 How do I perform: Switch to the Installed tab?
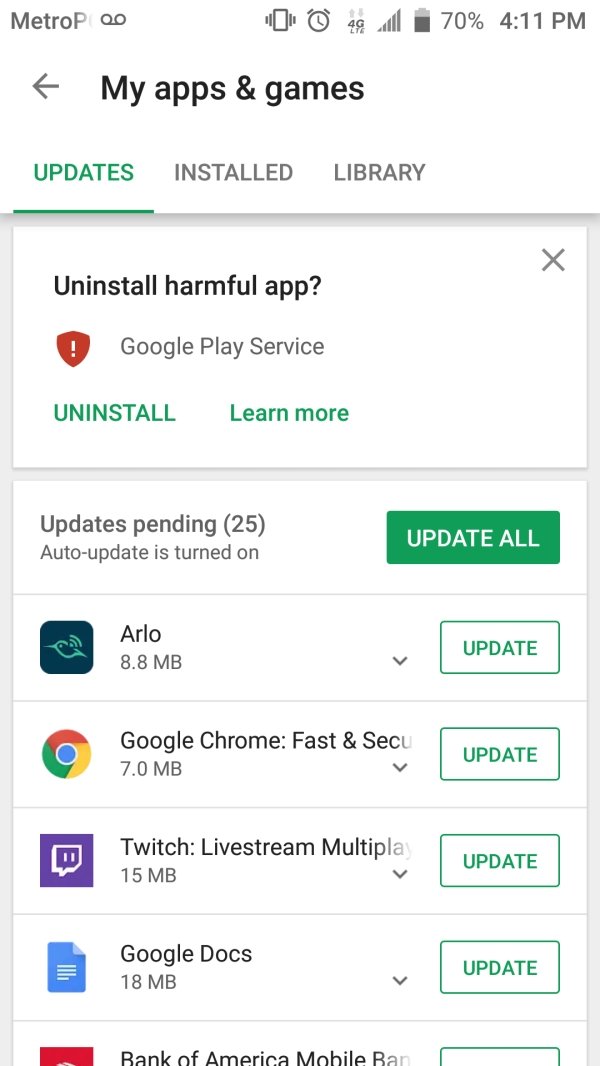click(233, 173)
